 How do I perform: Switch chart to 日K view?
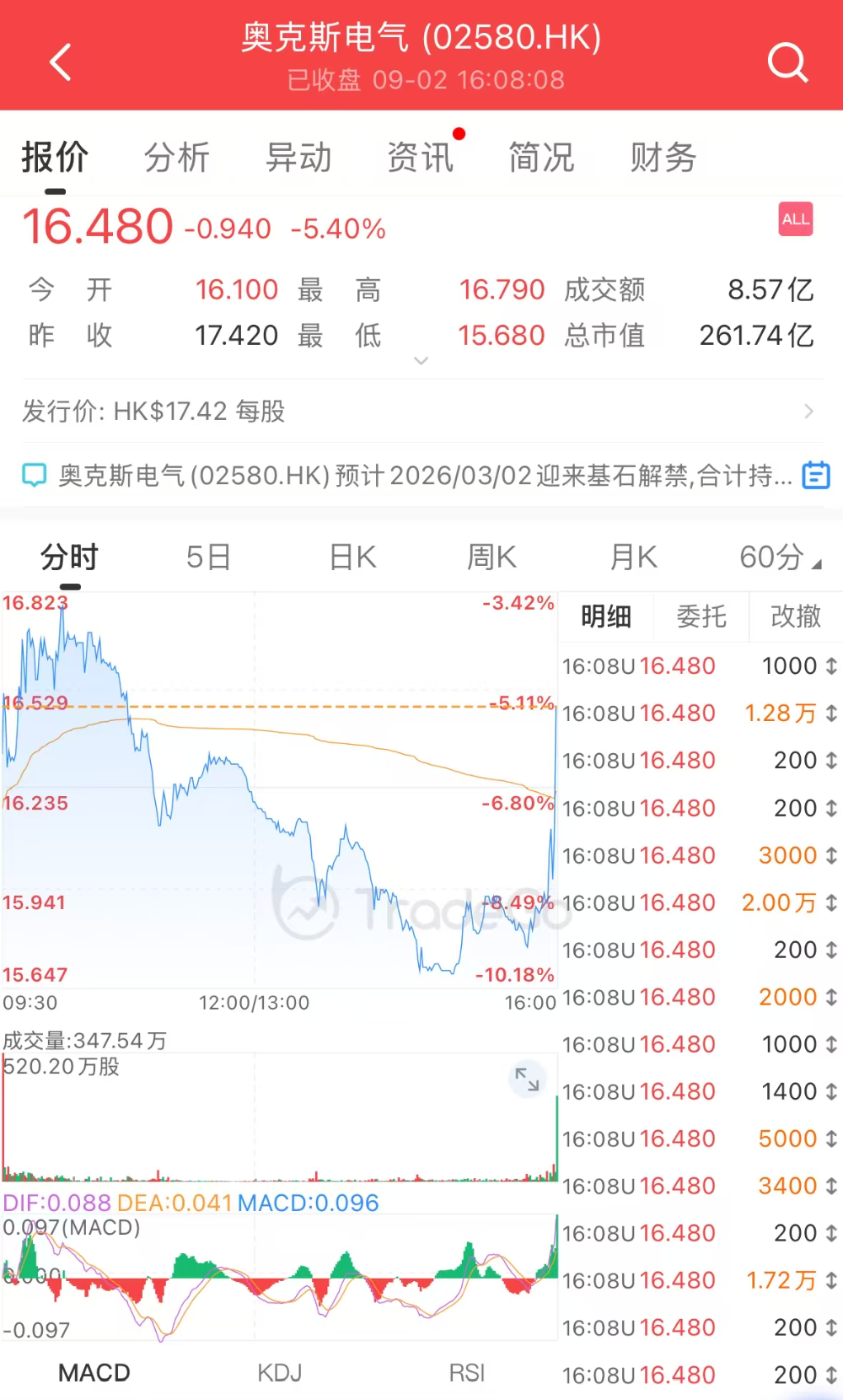tap(352, 557)
